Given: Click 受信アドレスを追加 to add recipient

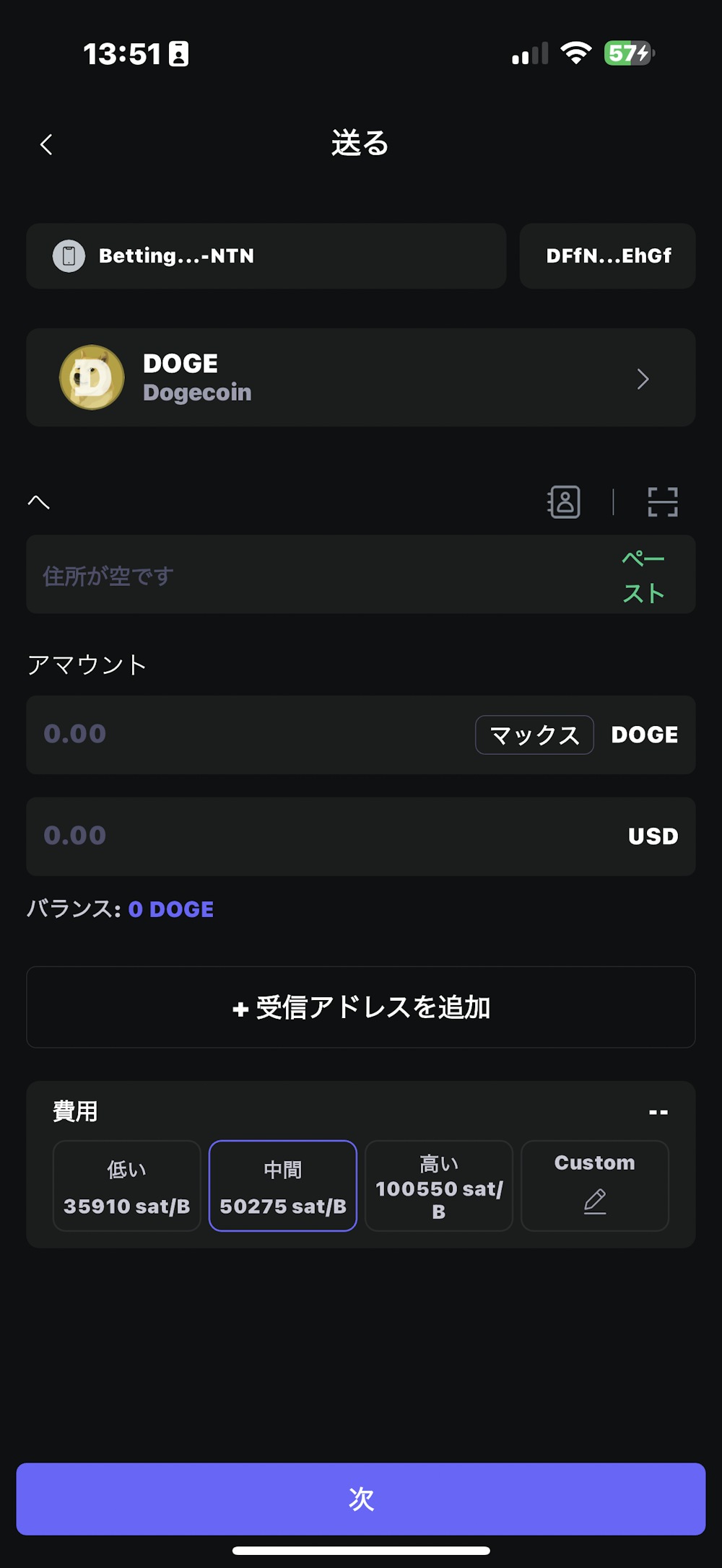Looking at the screenshot, I should pos(361,1007).
